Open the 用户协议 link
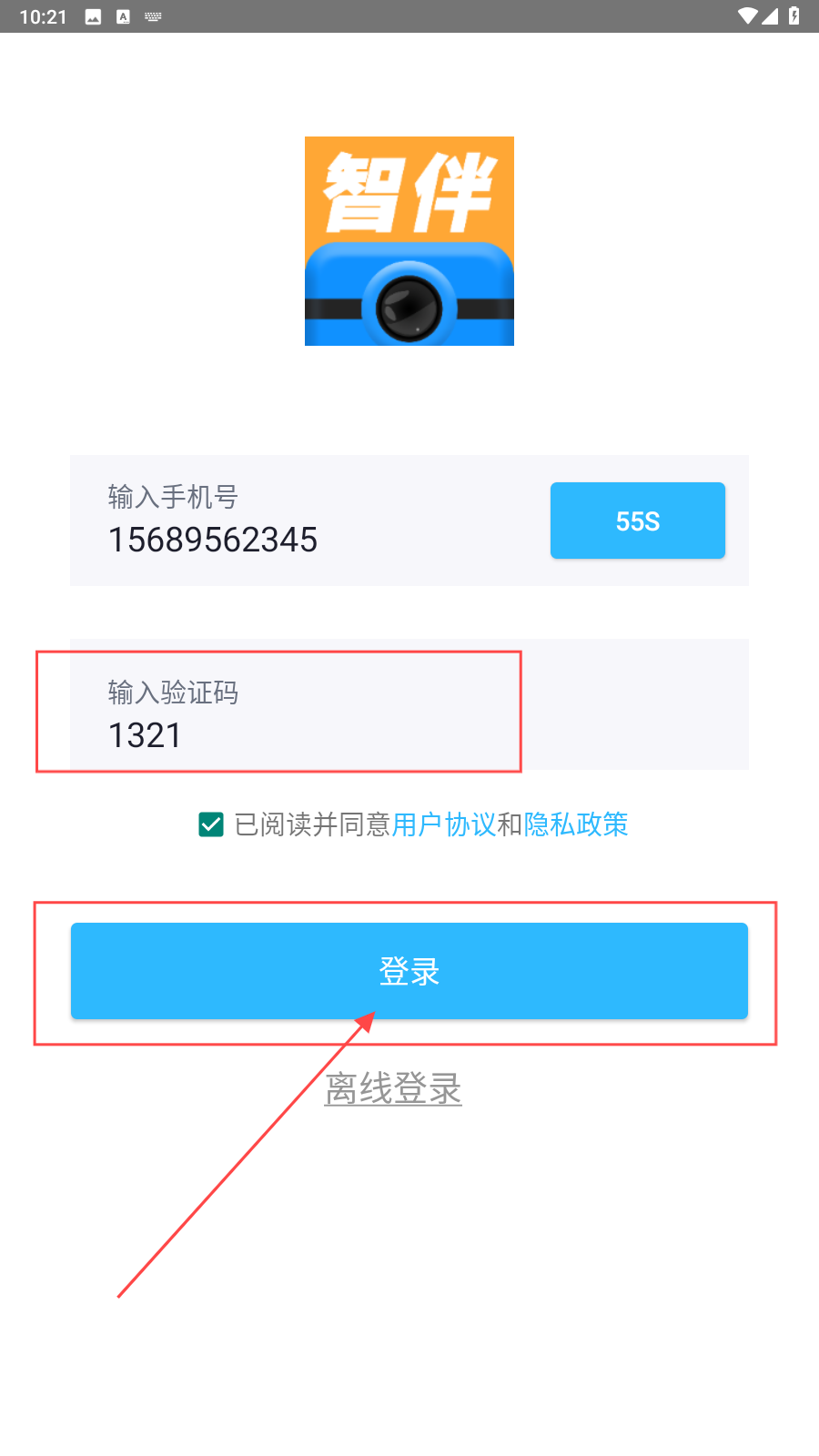 coord(443,824)
